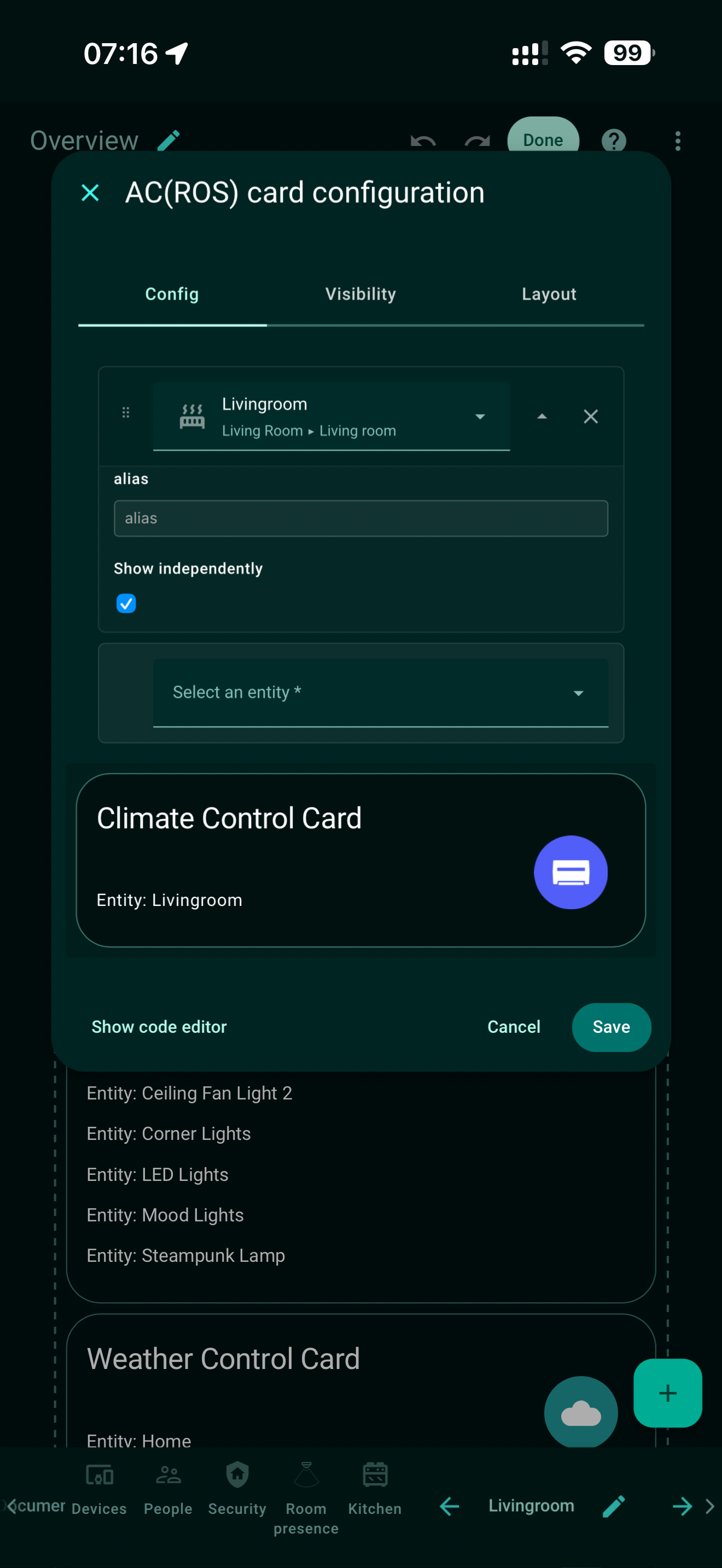Image resolution: width=722 pixels, height=1568 pixels.
Task: Uncheck Show independently checkbox
Action: [x=126, y=603]
